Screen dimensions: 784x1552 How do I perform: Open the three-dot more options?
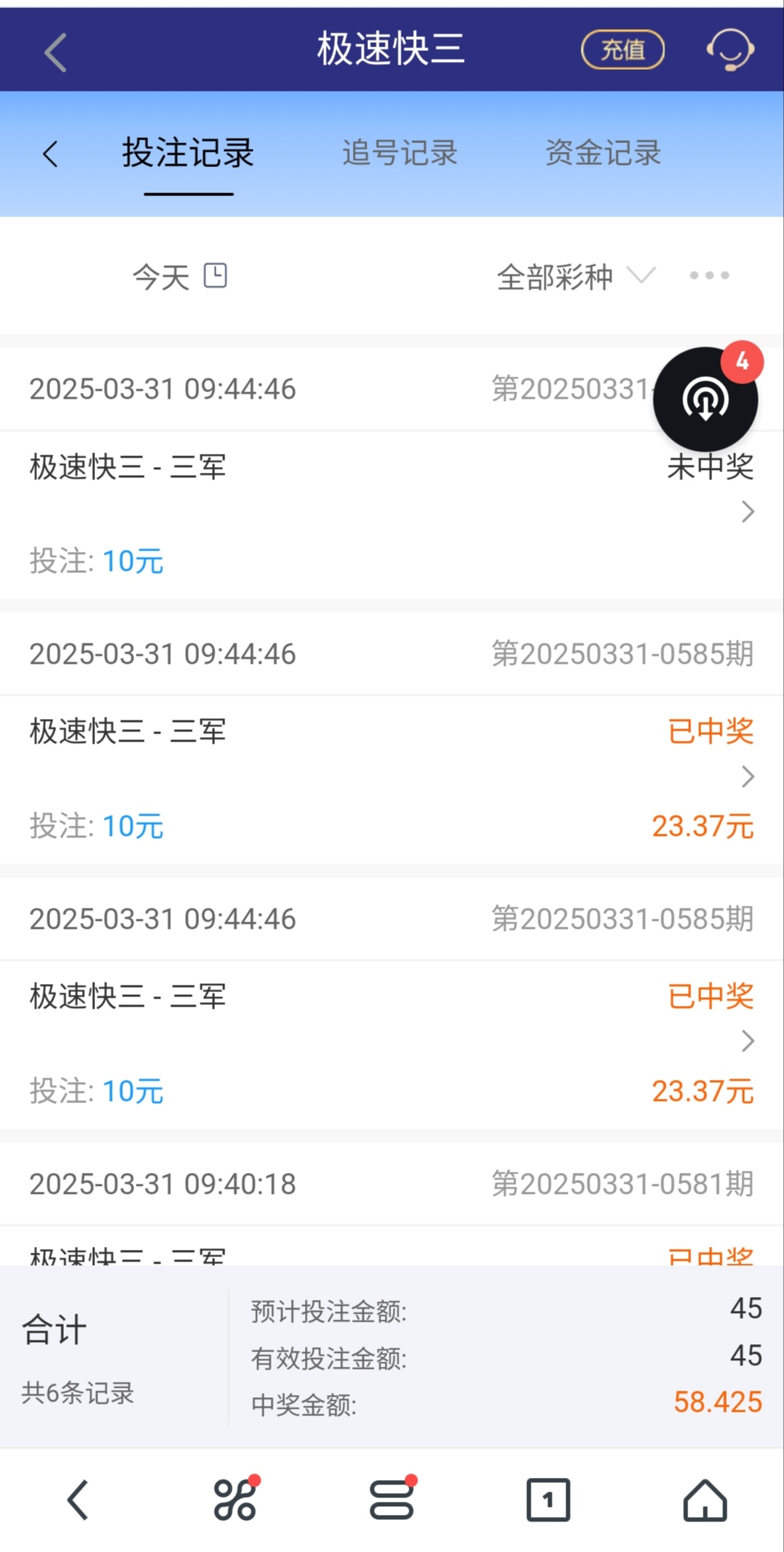(709, 276)
